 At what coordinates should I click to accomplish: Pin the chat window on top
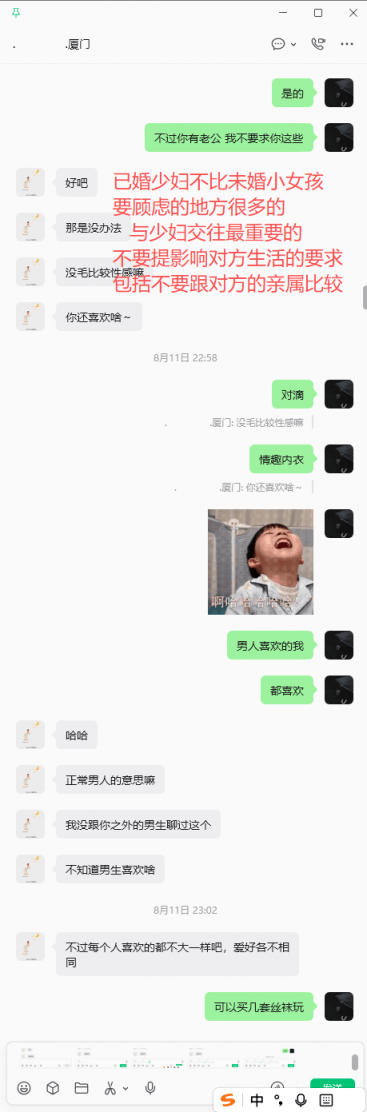16,13
